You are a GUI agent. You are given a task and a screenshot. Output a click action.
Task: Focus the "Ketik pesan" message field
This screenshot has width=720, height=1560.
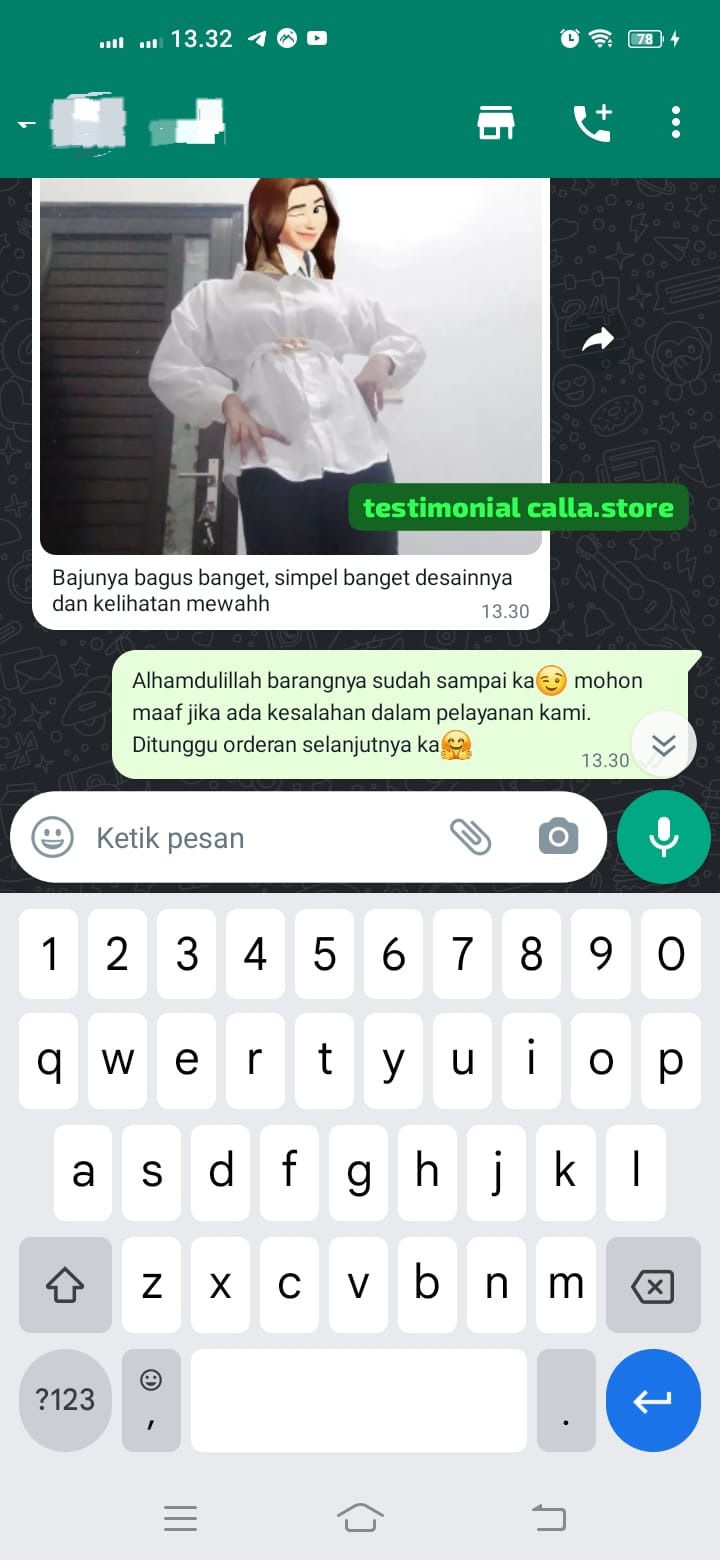tap(260, 838)
